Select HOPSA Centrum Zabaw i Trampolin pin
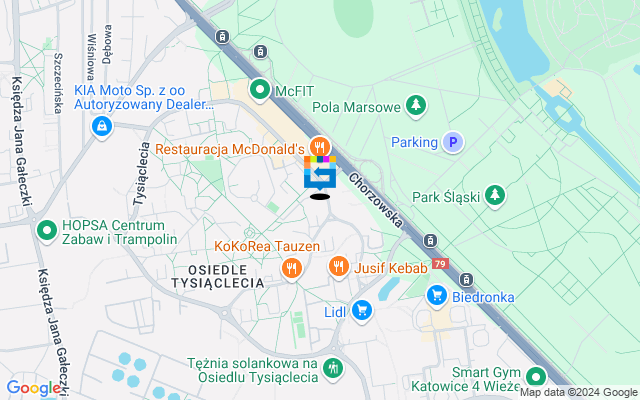 46,231
